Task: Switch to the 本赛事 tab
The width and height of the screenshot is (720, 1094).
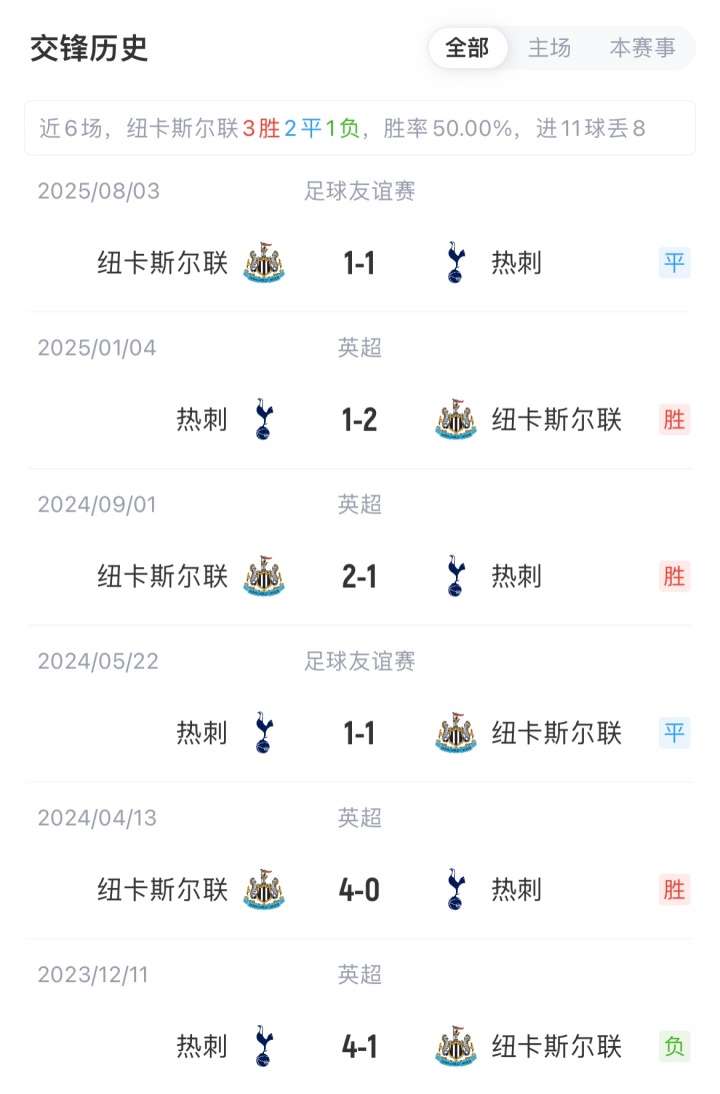Action: [642, 48]
